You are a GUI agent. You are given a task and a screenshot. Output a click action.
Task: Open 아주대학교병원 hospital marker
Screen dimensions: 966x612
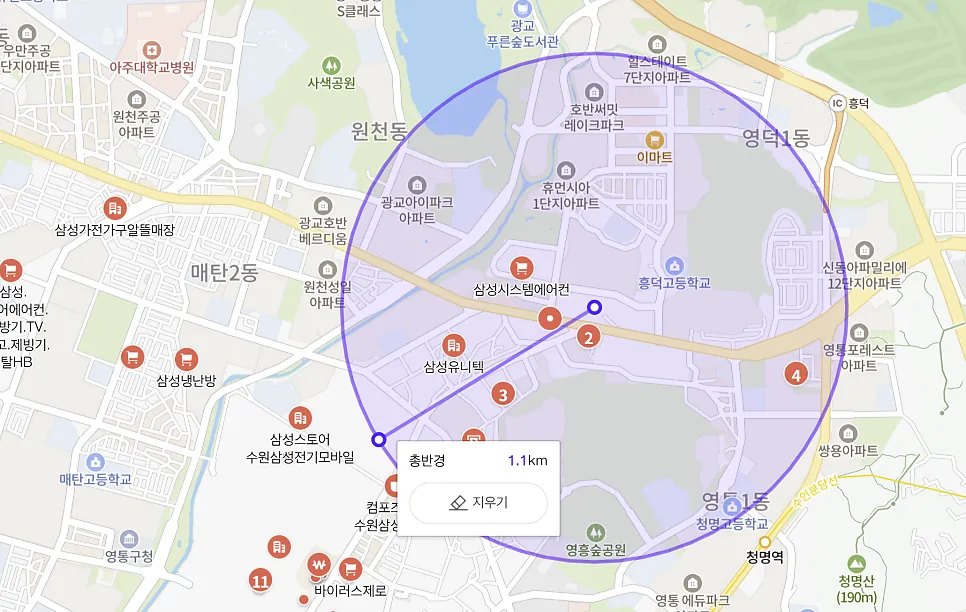tap(151, 51)
